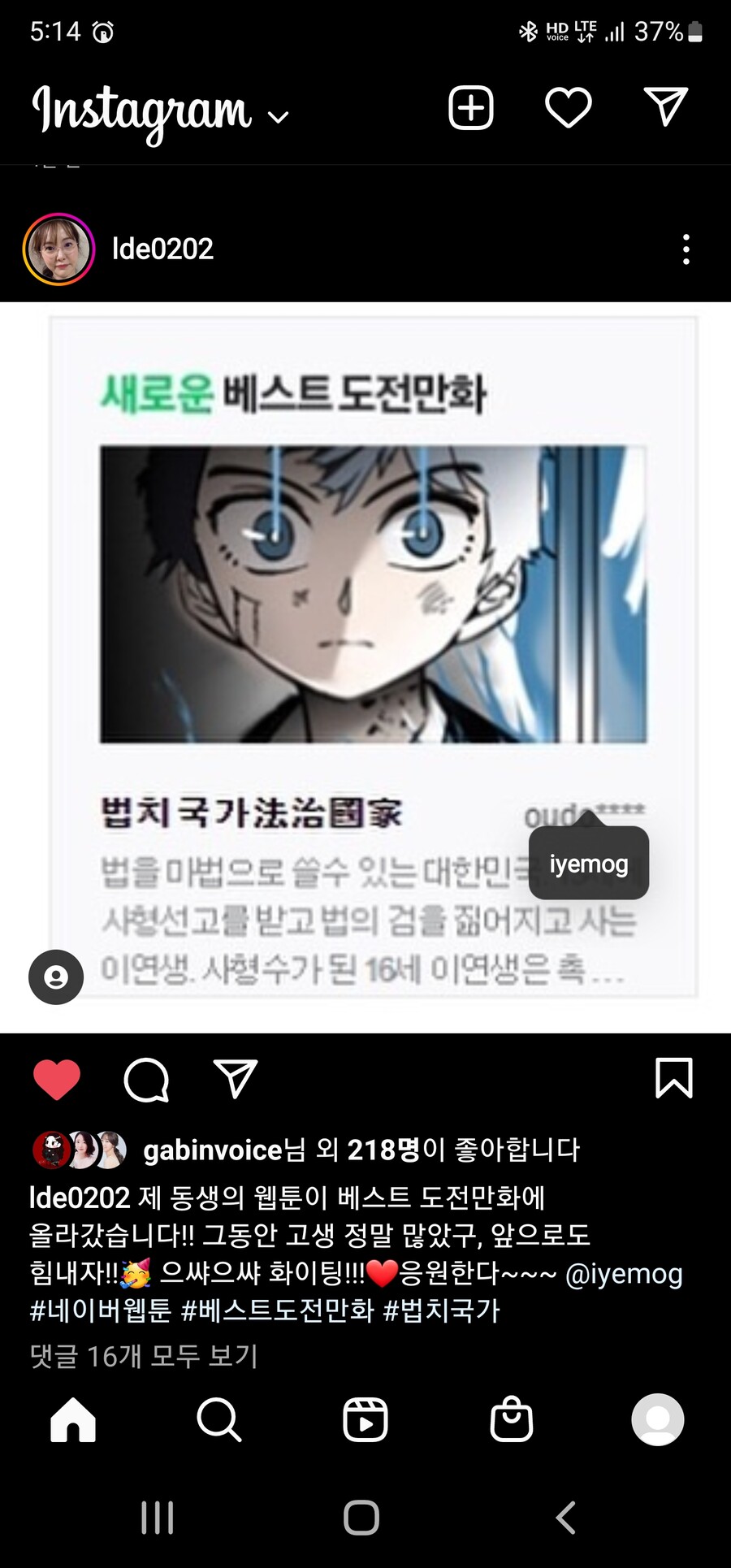Screen dimensions: 731x1568
Task: View who liked the post
Action: coord(361,1150)
